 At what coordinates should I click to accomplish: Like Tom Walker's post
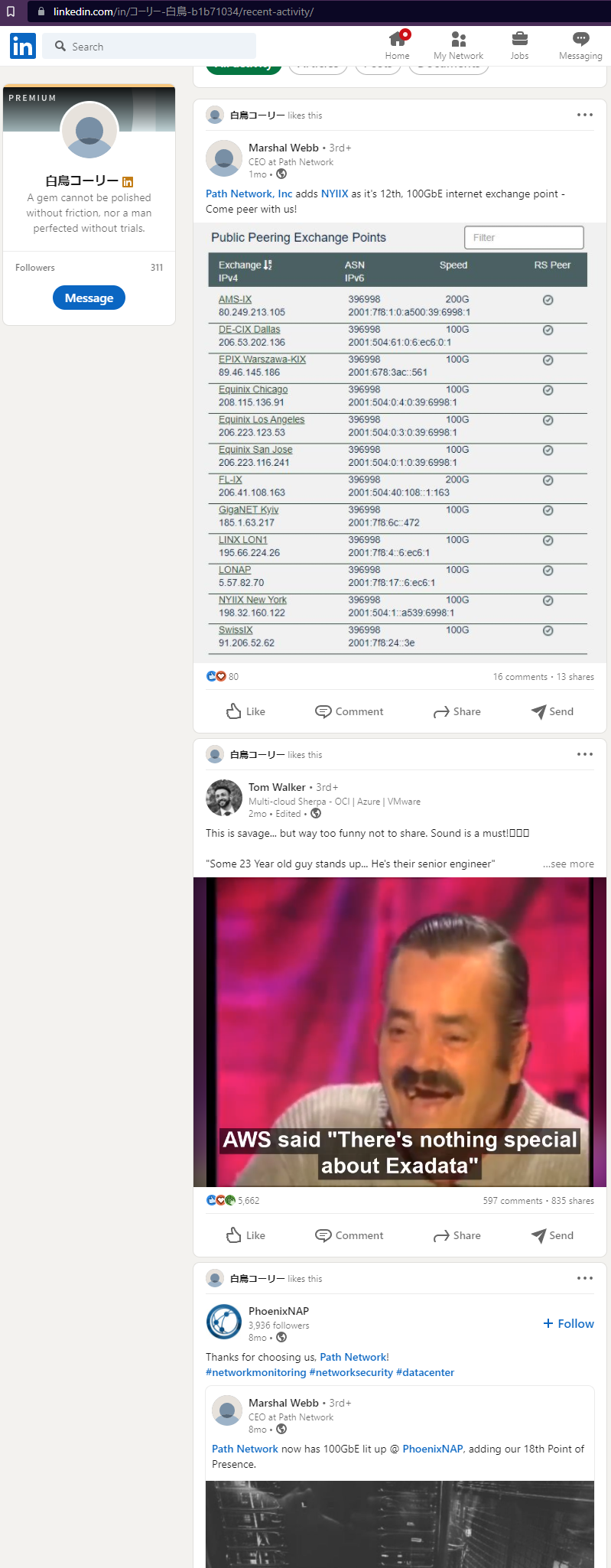point(245,1235)
